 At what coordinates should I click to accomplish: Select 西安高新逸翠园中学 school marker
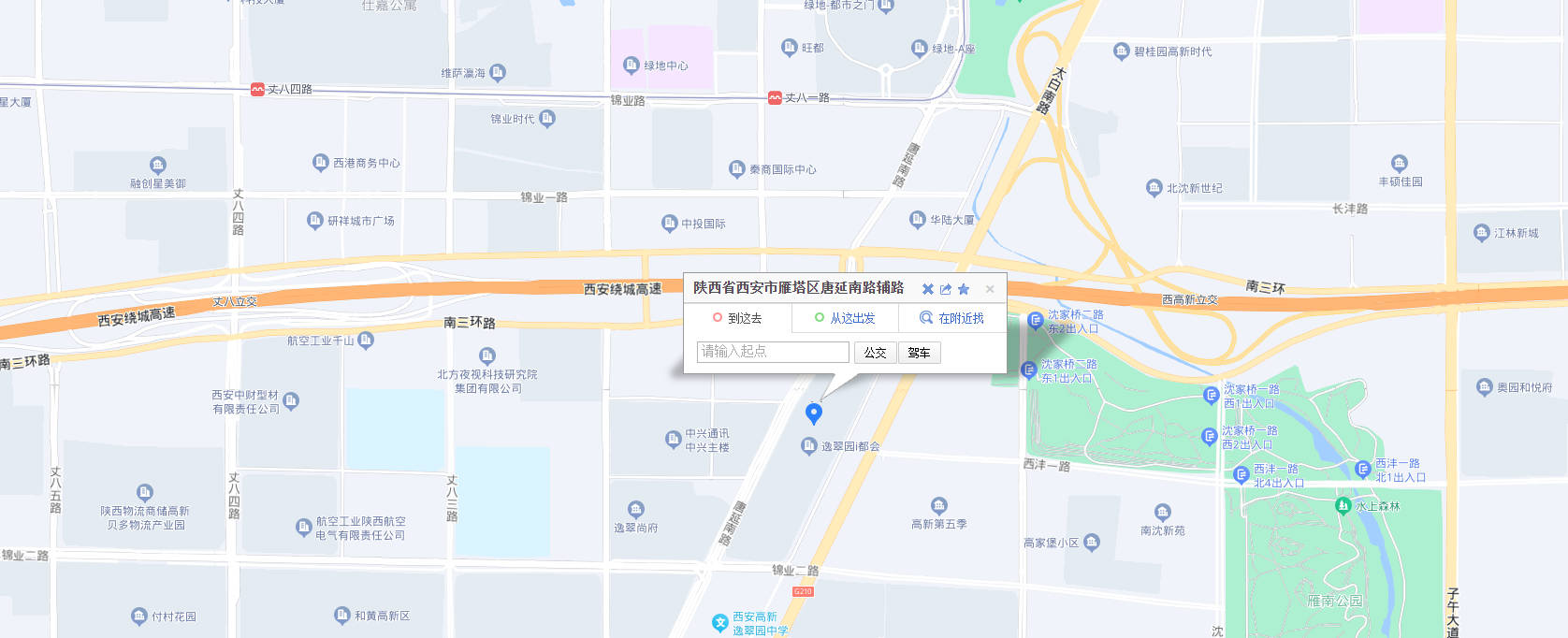coord(720,623)
